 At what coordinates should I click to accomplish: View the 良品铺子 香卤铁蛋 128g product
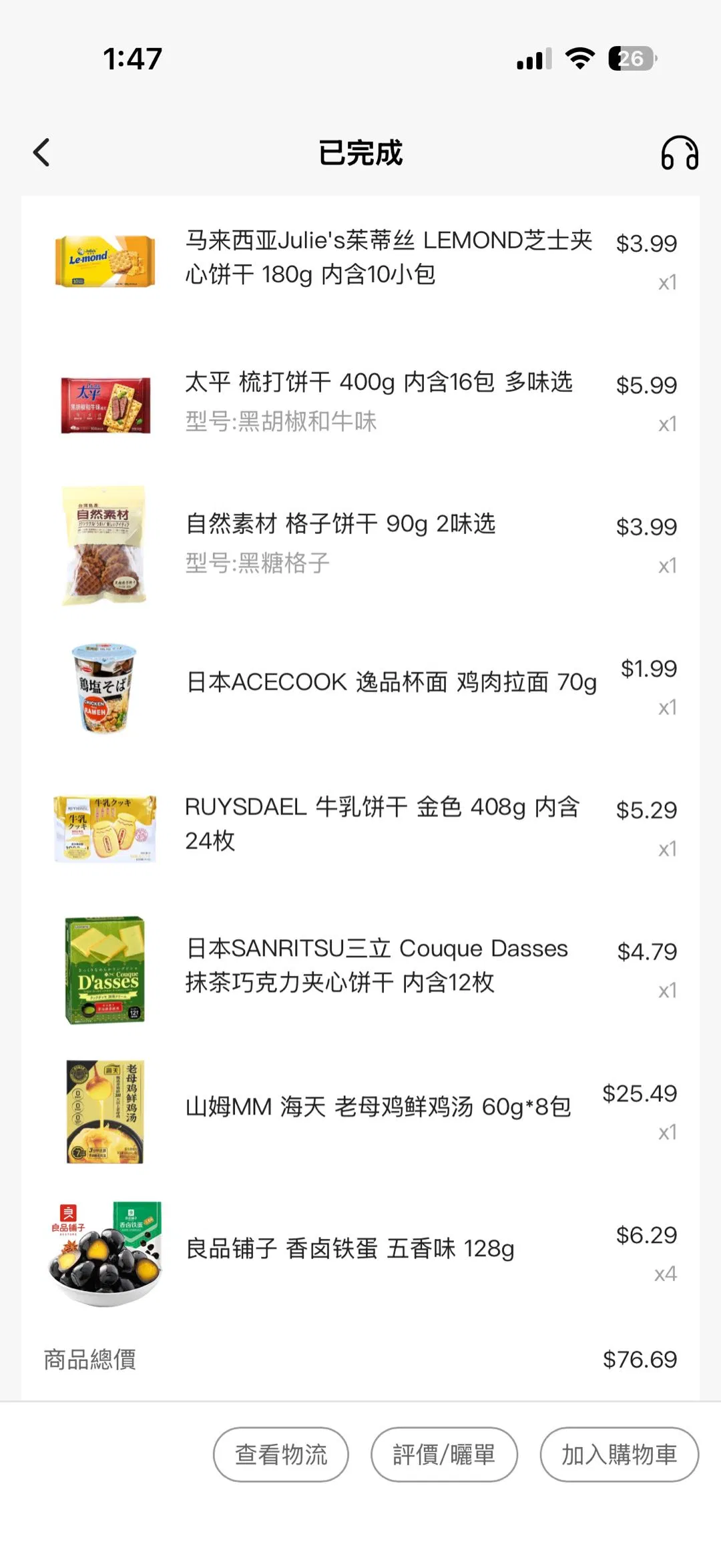coord(350,1248)
